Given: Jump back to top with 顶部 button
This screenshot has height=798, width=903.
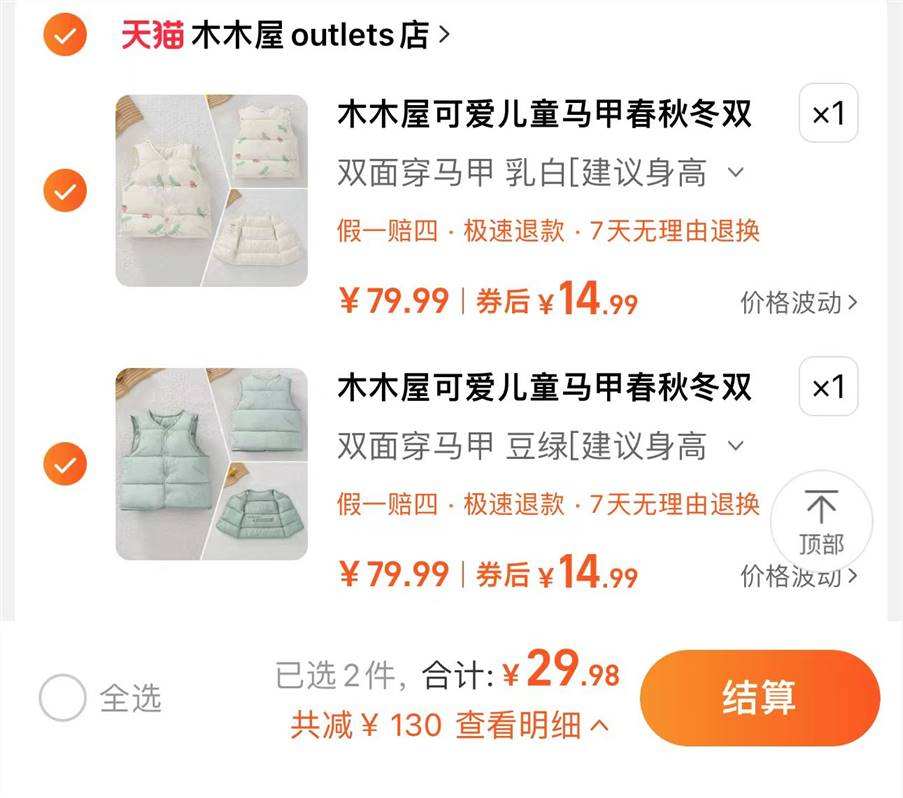Looking at the screenshot, I should [821, 521].
